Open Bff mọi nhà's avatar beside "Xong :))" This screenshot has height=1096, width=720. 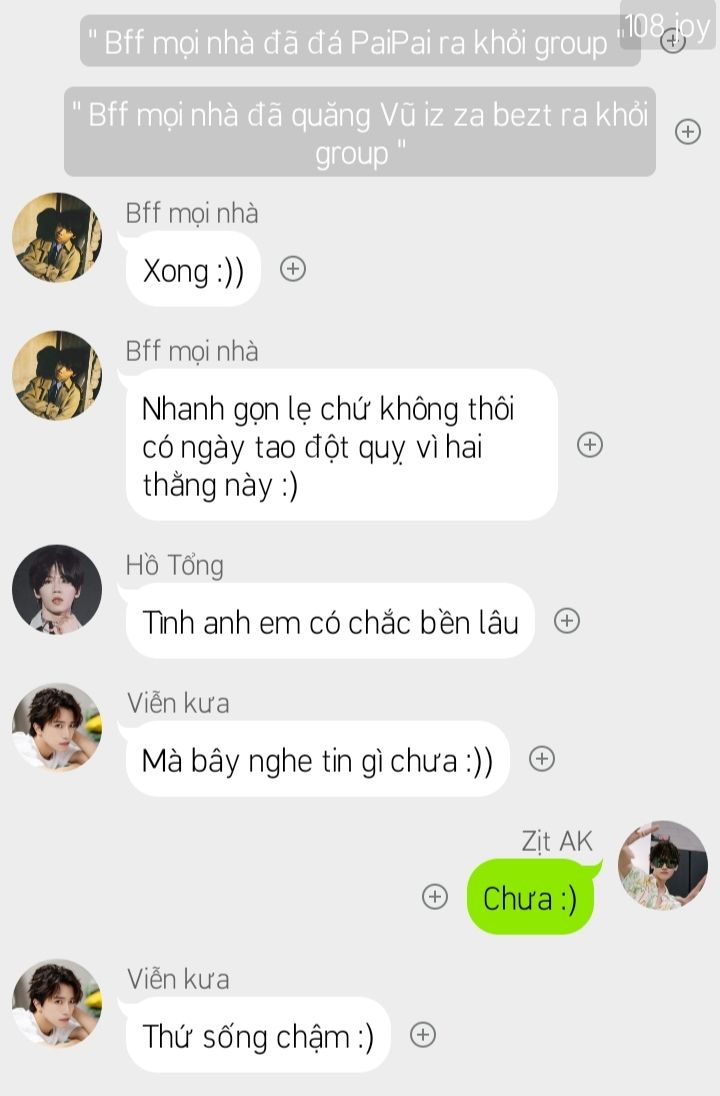pyautogui.click(x=57, y=238)
